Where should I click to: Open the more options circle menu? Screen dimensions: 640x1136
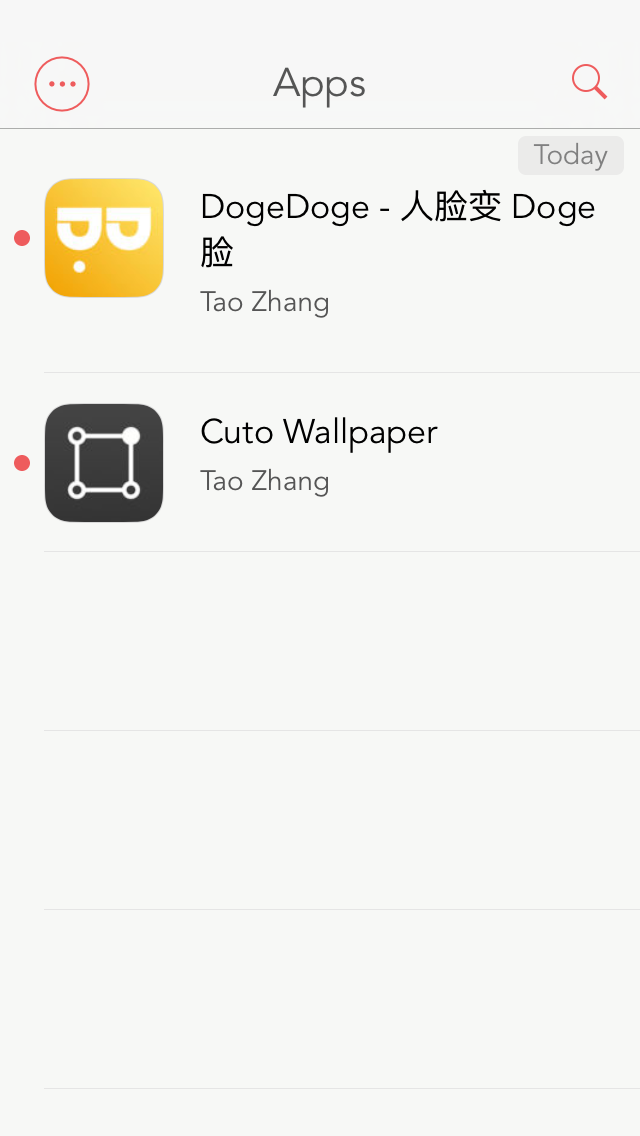click(x=62, y=84)
